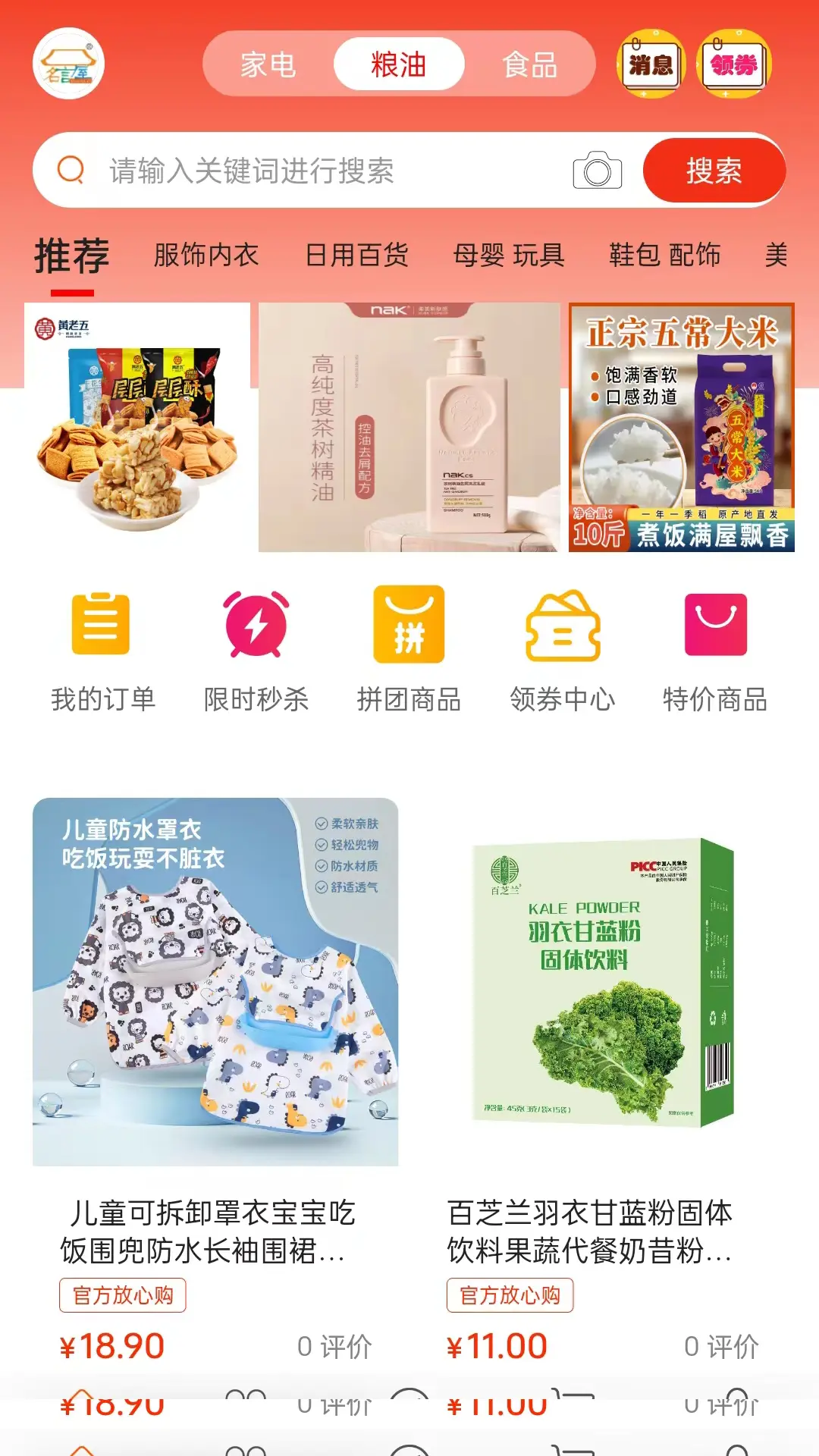Open the 母婴 玩具 category tab
819x1456 pixels.
click(x=509, y=255)
